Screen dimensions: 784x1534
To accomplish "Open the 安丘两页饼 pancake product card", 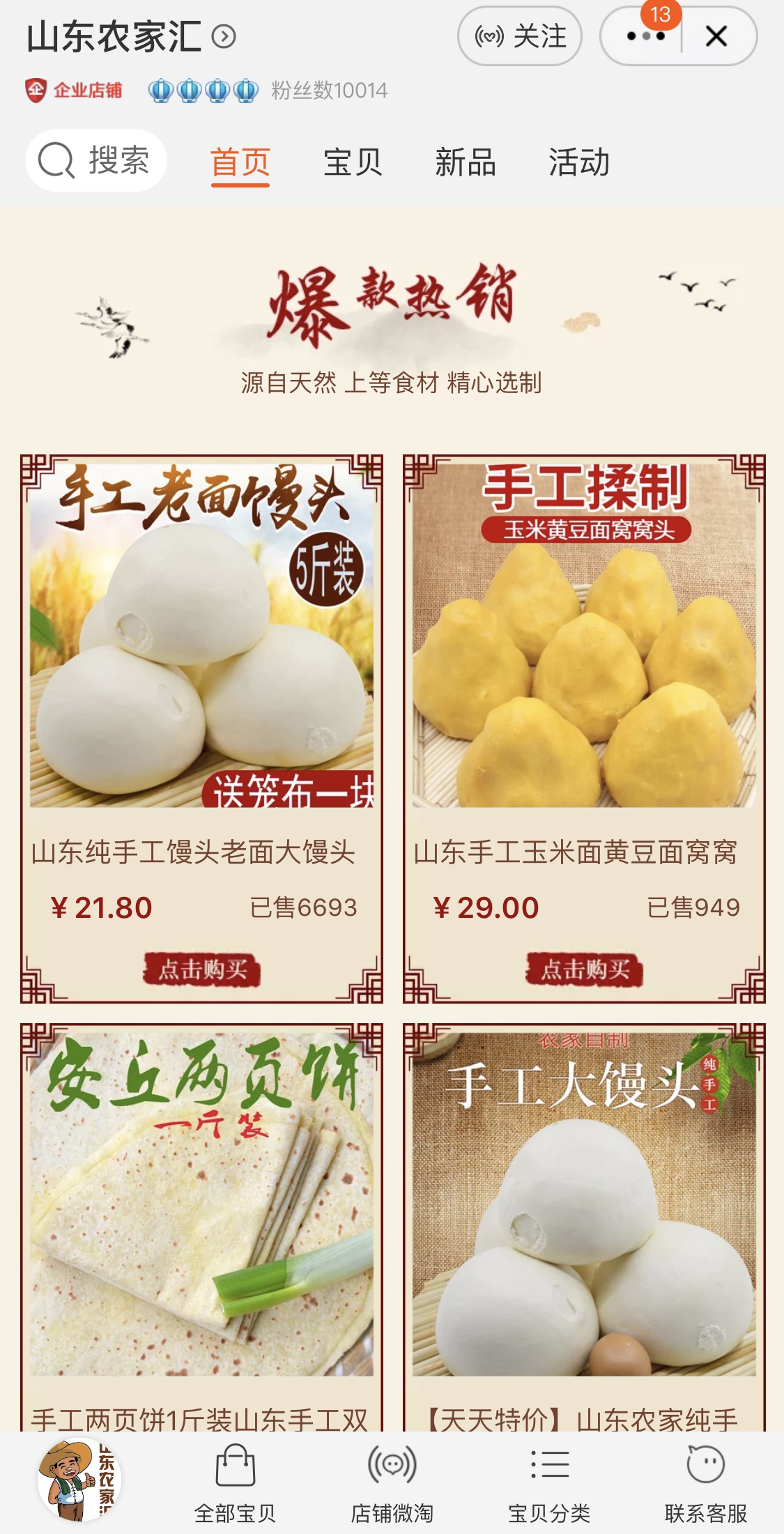I will click(201, 1228).
